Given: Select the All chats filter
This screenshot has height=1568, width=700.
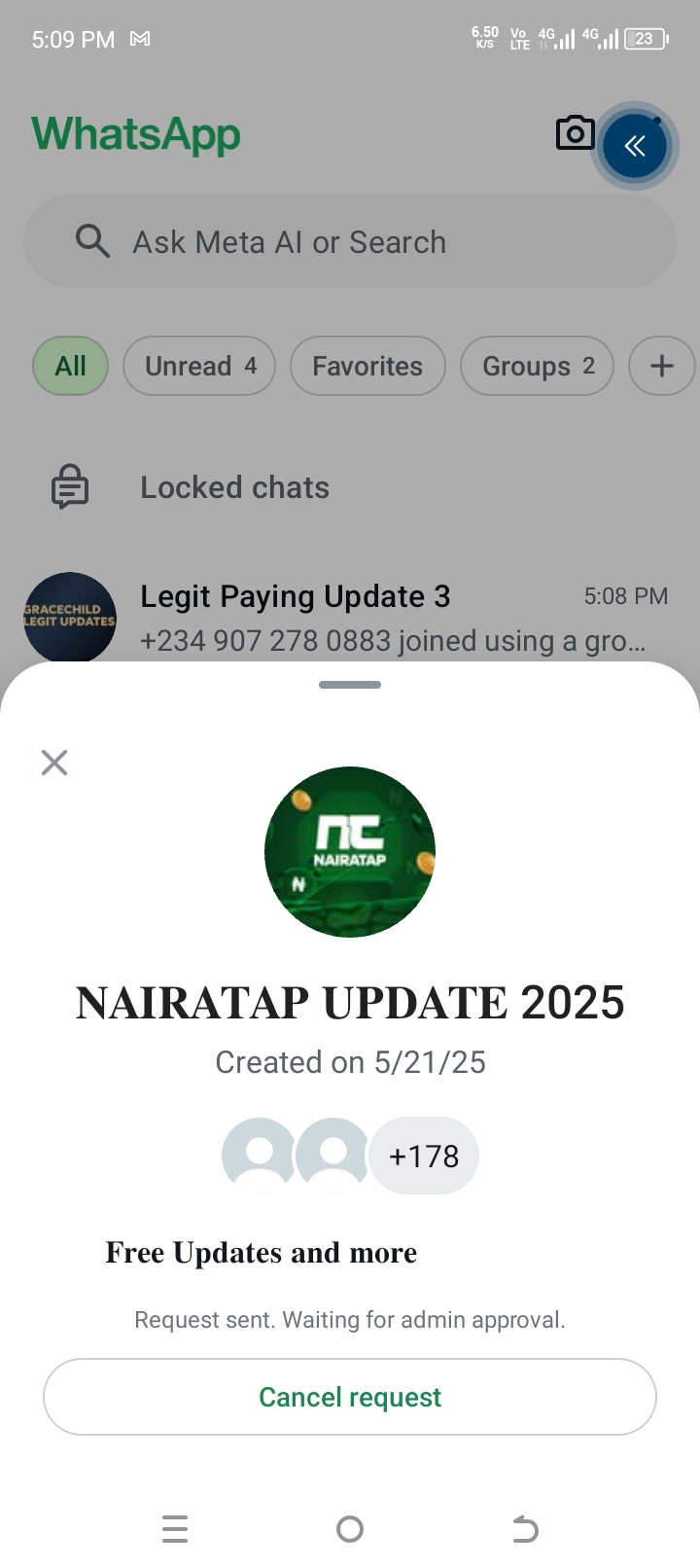Looking at the screenshot, I should point(70,366).
